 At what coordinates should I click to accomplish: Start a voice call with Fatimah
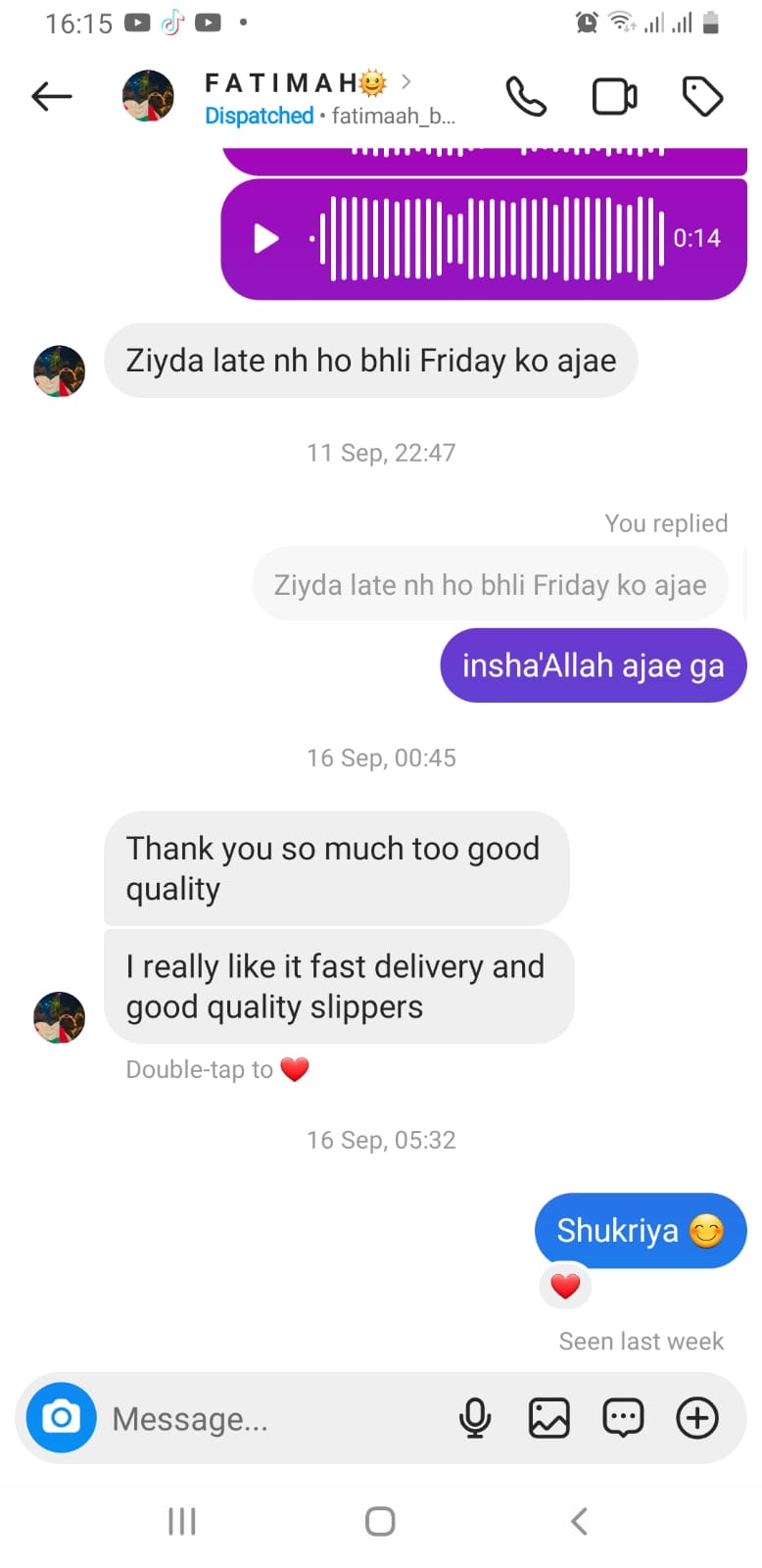pyautogui.click(x=526, y=97)
